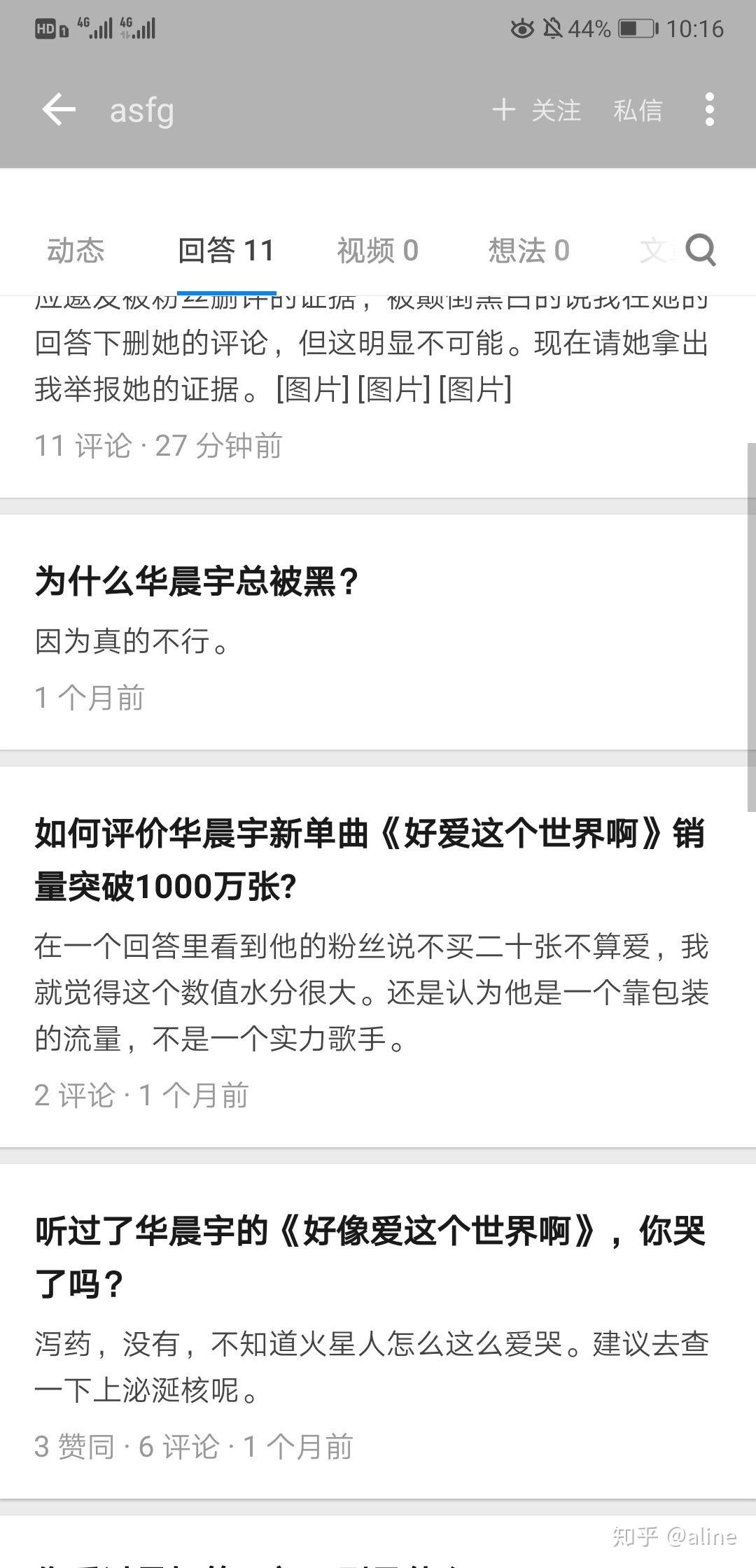Select the 回答 11 tab
The height and width of the screenshot is (1568, 756).
[x=225, y=250]
